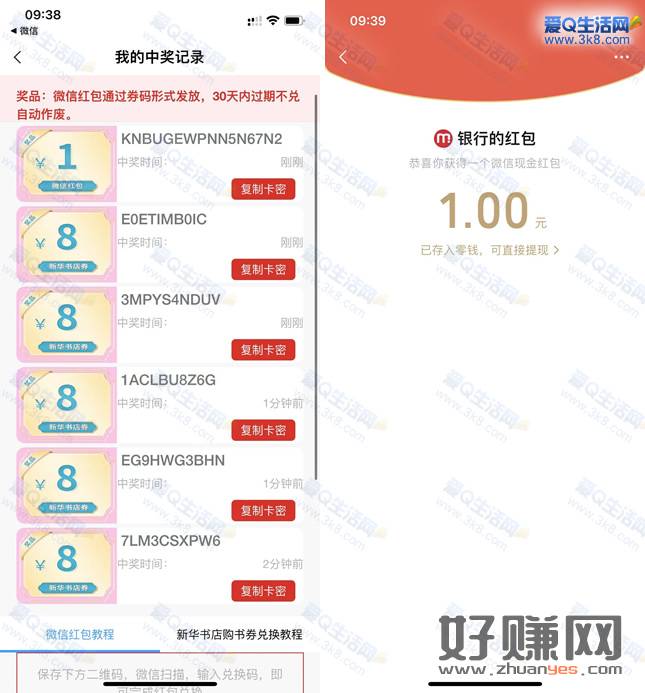This screenshot has height=693, width=645.
Task: Tap 复制卡密 for EG9HWG3BHN
Action: click(x=263, y=510)
